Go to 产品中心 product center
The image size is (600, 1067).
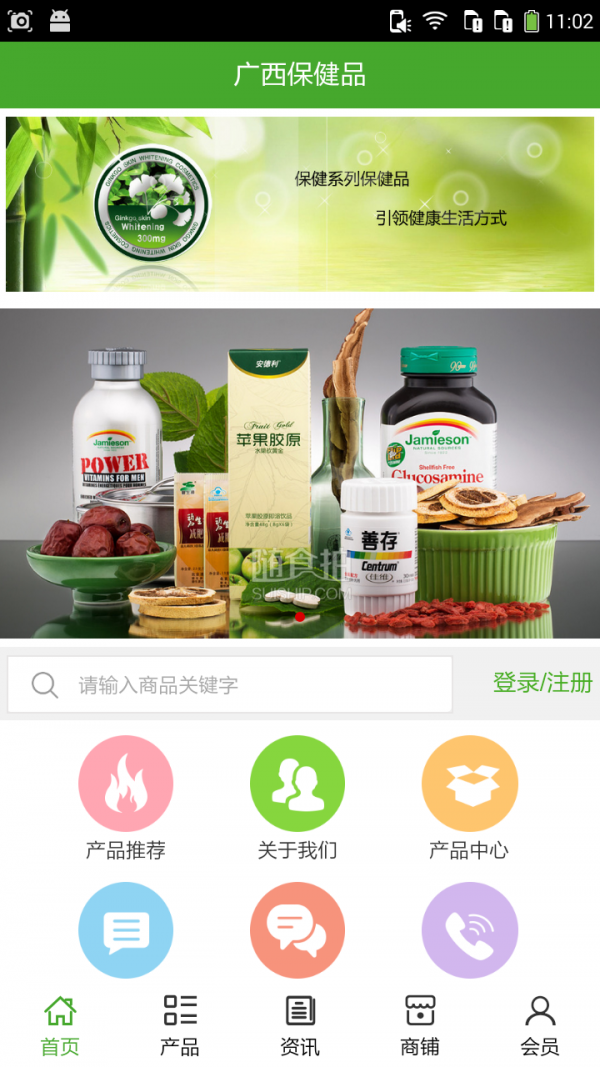[469, 785]
